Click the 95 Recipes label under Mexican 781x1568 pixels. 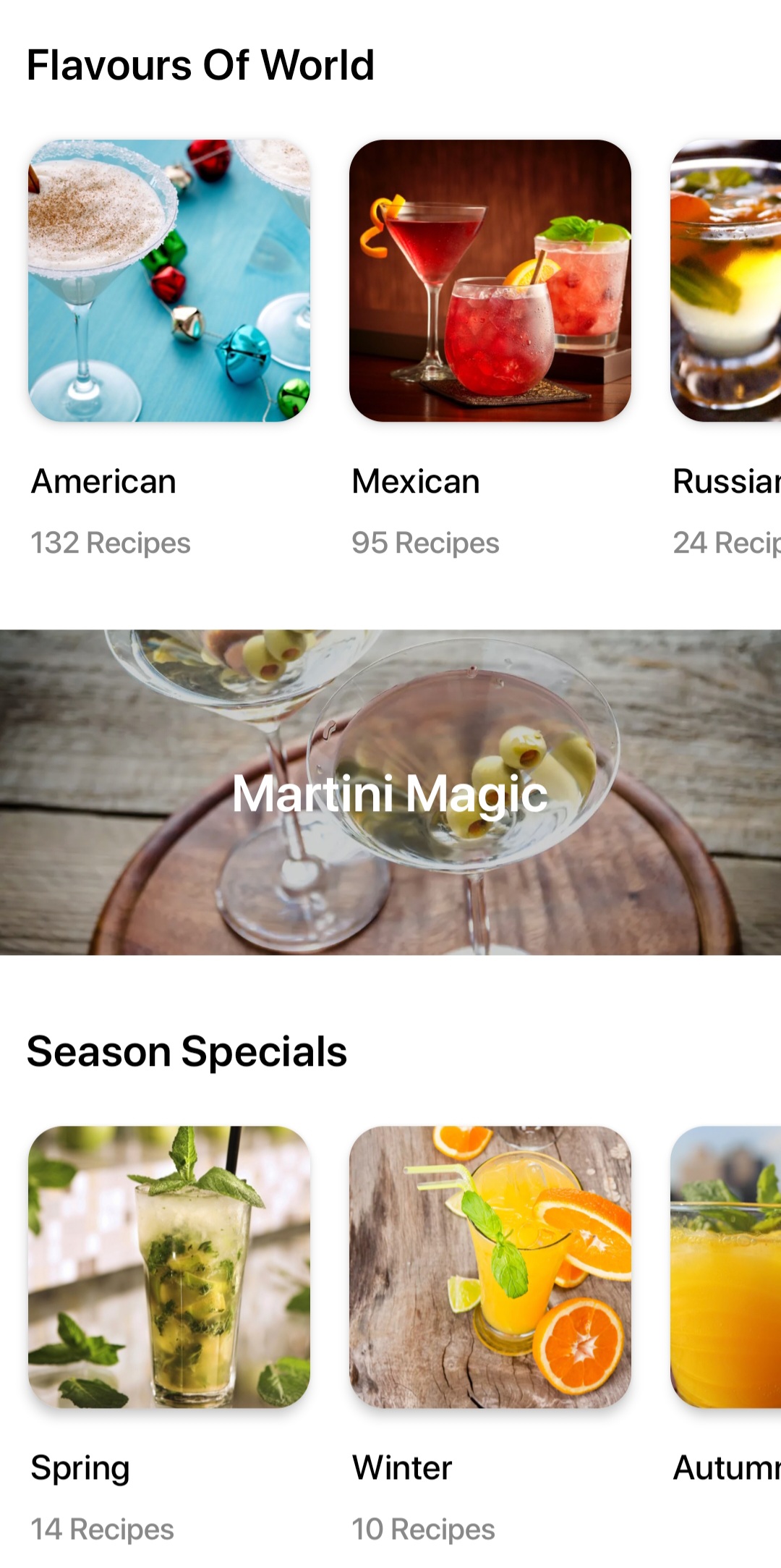[x=425, y=542]
